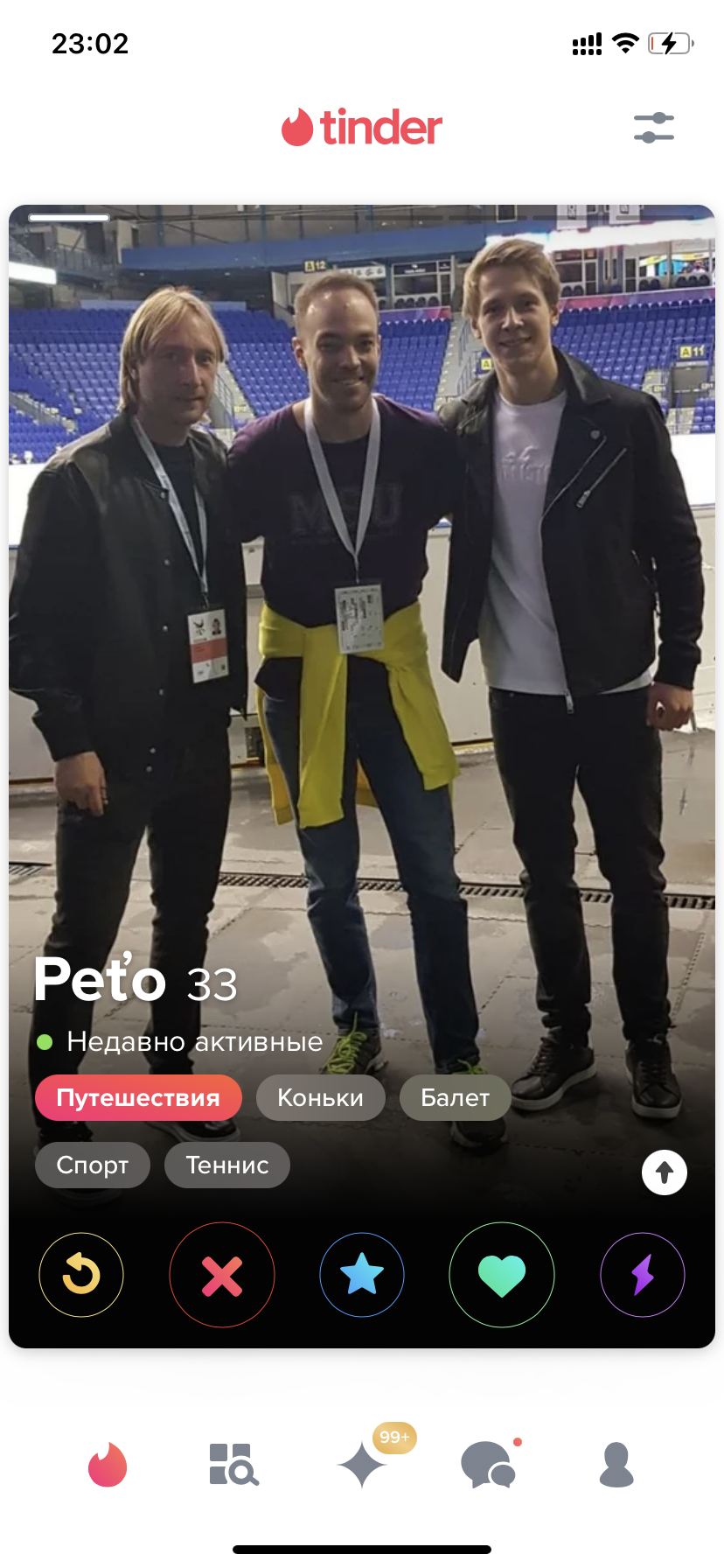
Task: Rewind the last swipe
Action: coord(81,1275)
